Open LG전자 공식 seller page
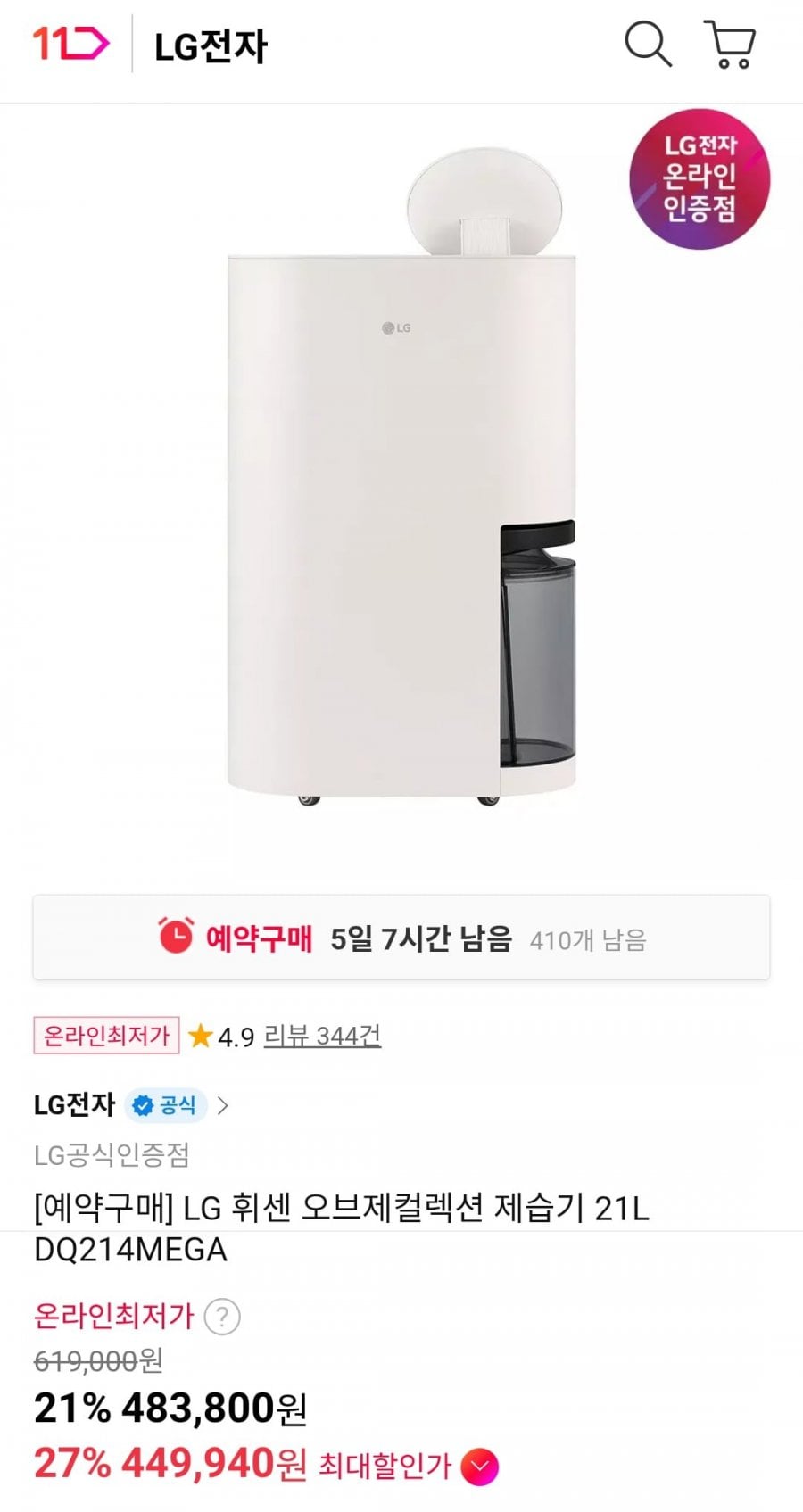 click(x=131, y=1105)
